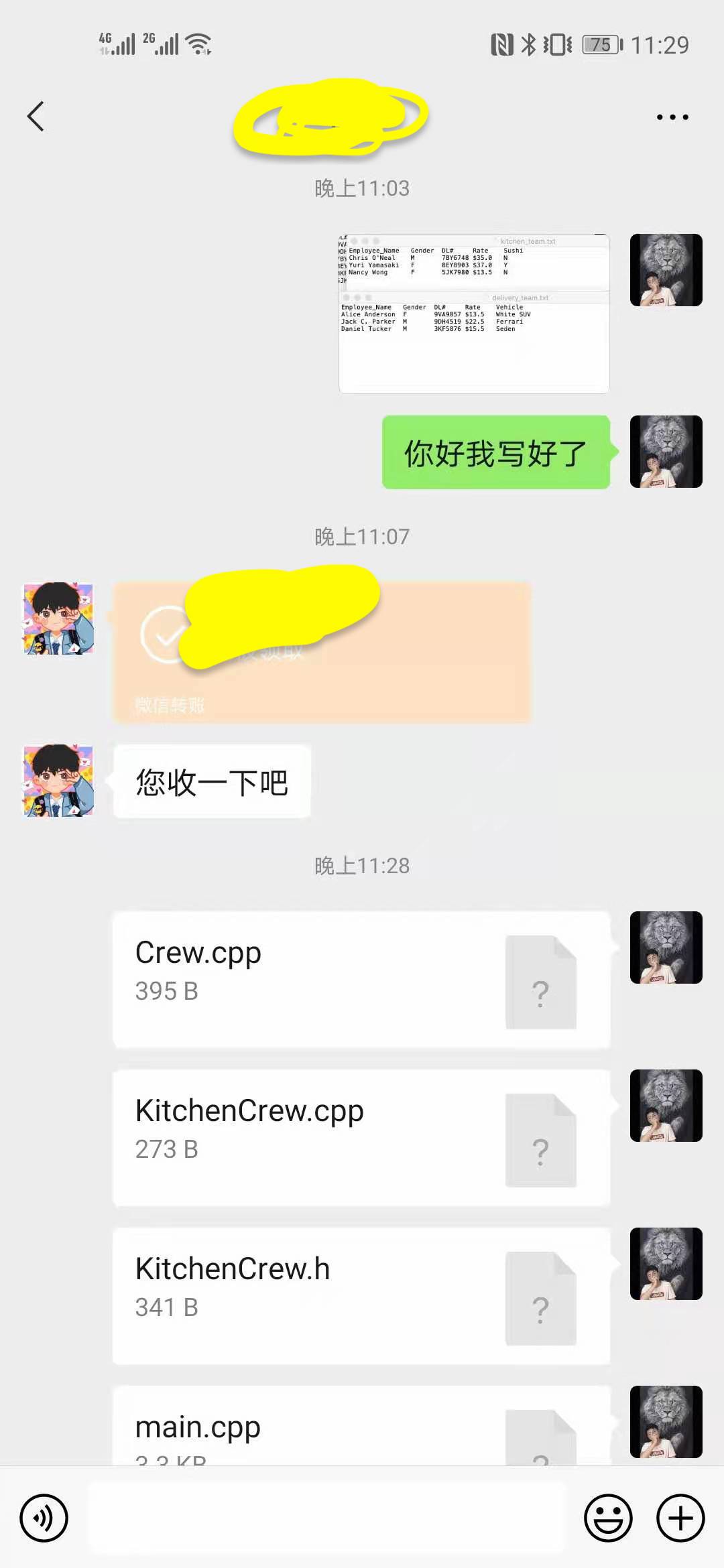Tap the lion avatar beside 你好我写好了
The height and width of the screenshot is (1568, 724).
666,452
